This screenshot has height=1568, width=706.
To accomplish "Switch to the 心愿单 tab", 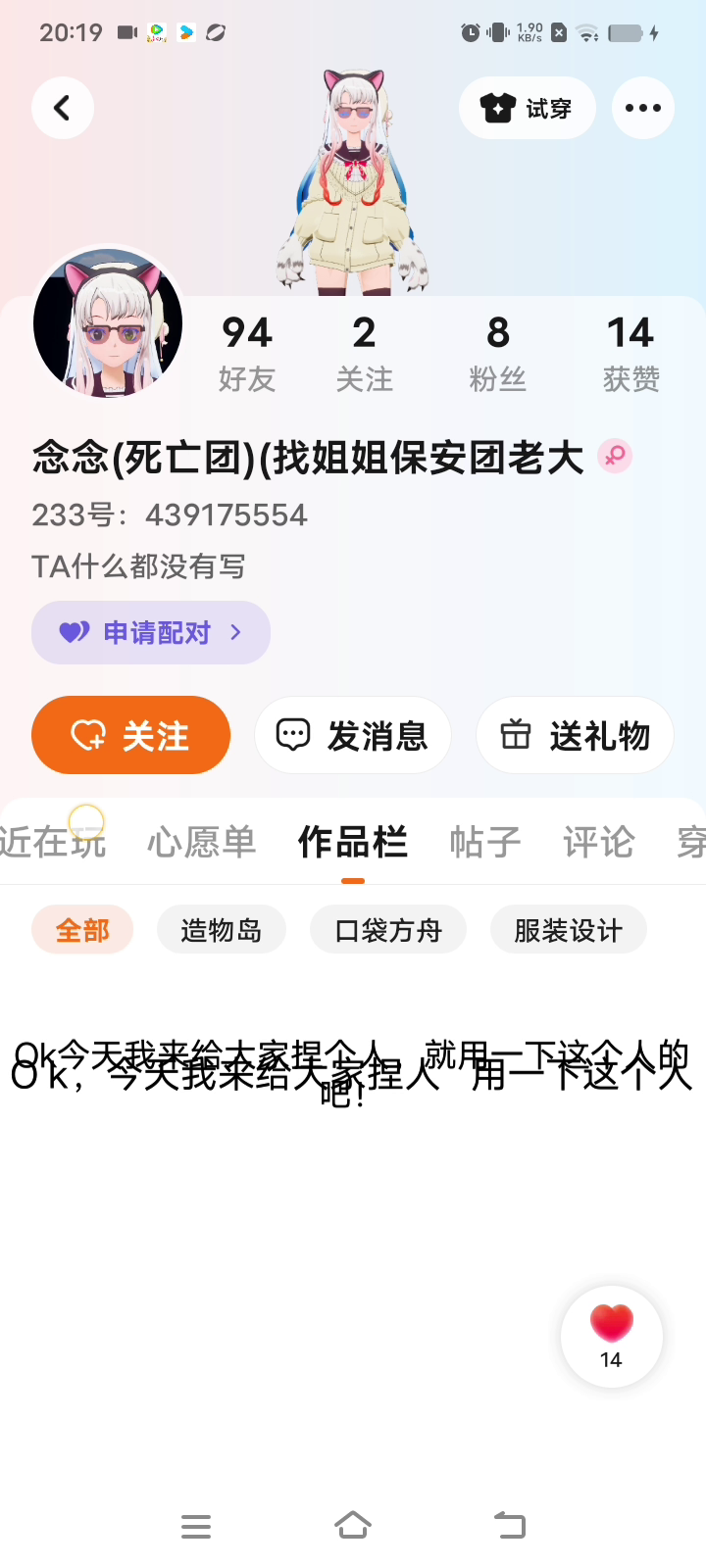I will click(202, 842).
